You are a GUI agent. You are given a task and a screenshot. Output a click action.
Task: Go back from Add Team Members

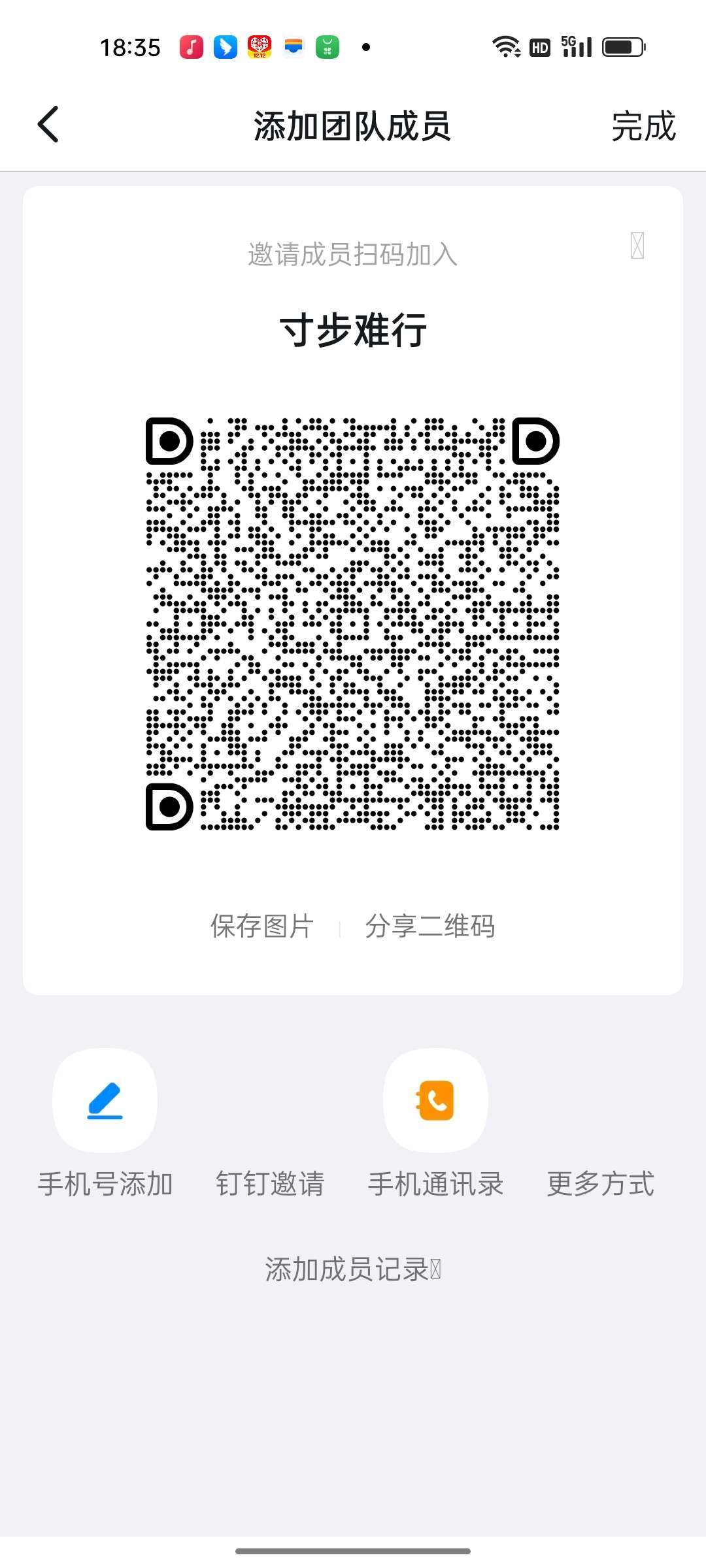[x=48, y=124]
